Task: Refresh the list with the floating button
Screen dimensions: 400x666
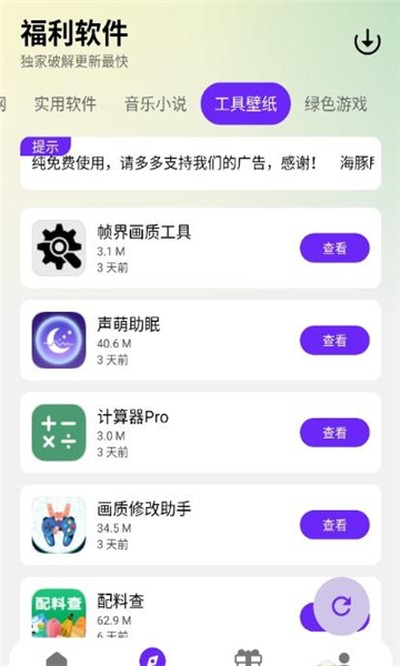Action: coord(341,606)
